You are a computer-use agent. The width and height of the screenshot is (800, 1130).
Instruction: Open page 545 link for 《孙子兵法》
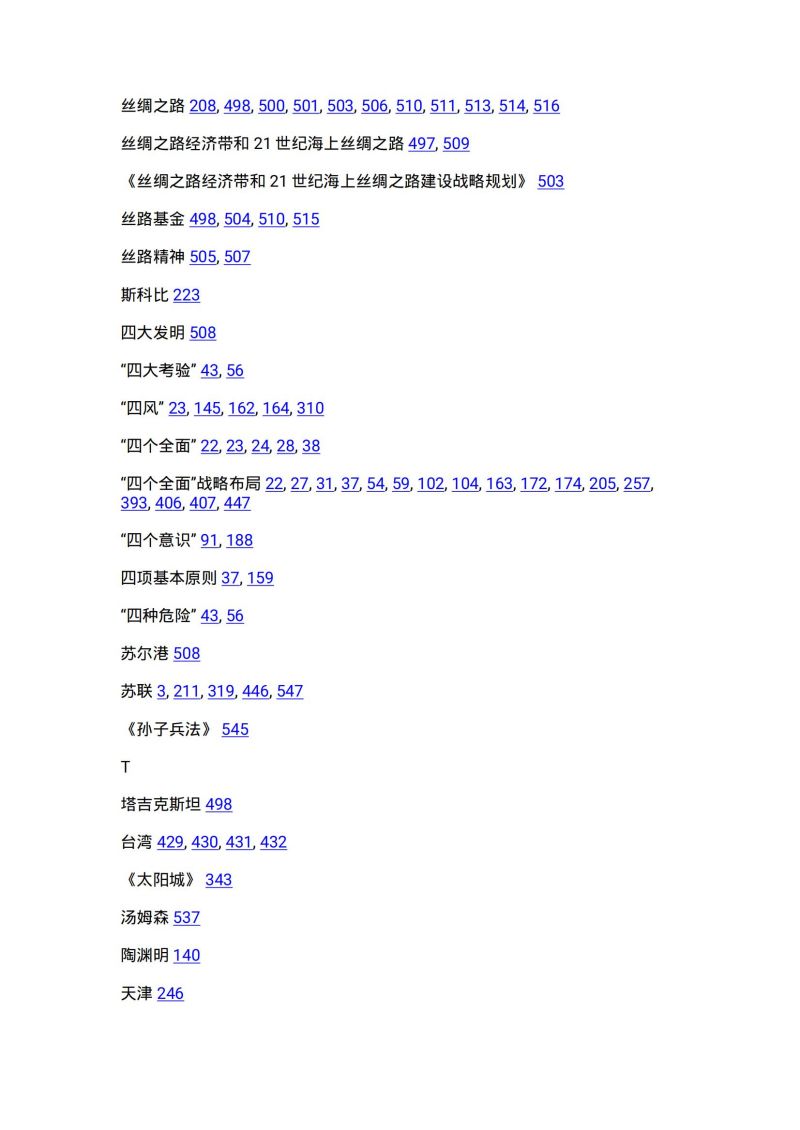[x=235, y=730]
